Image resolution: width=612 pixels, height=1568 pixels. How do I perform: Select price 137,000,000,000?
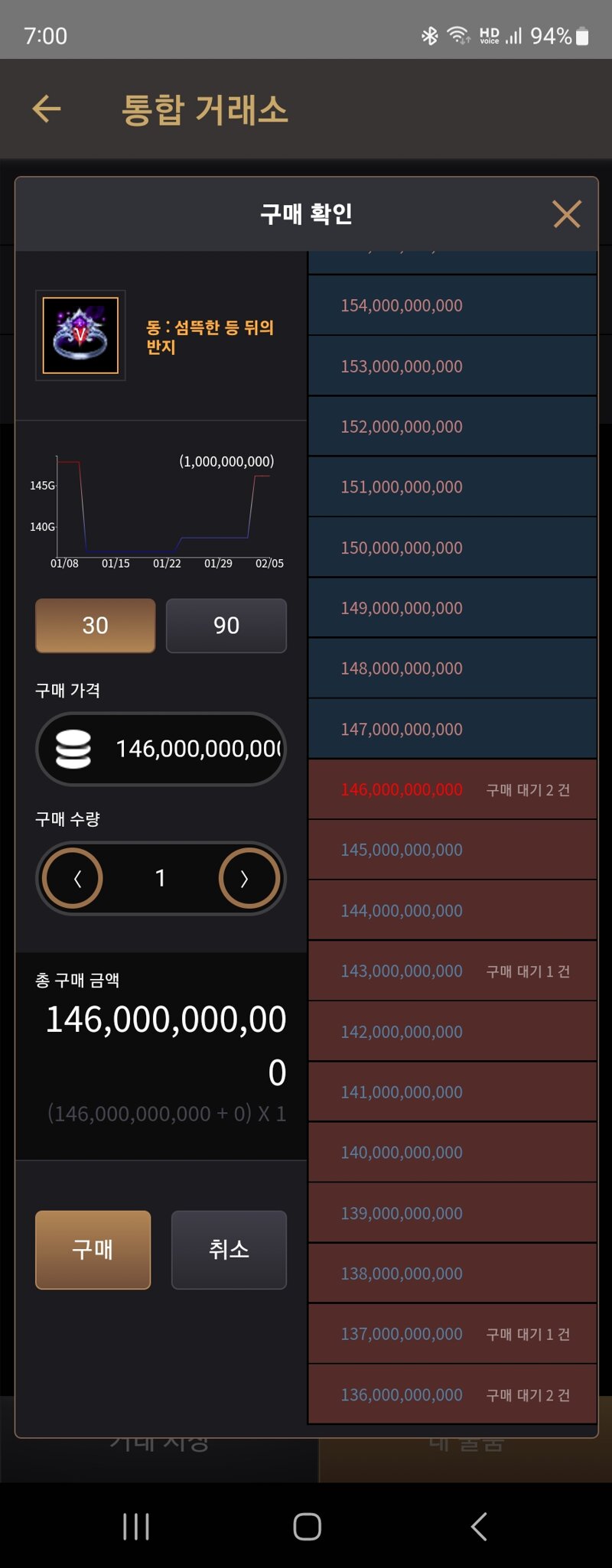pyautogui.click(x=452, y=1334)
